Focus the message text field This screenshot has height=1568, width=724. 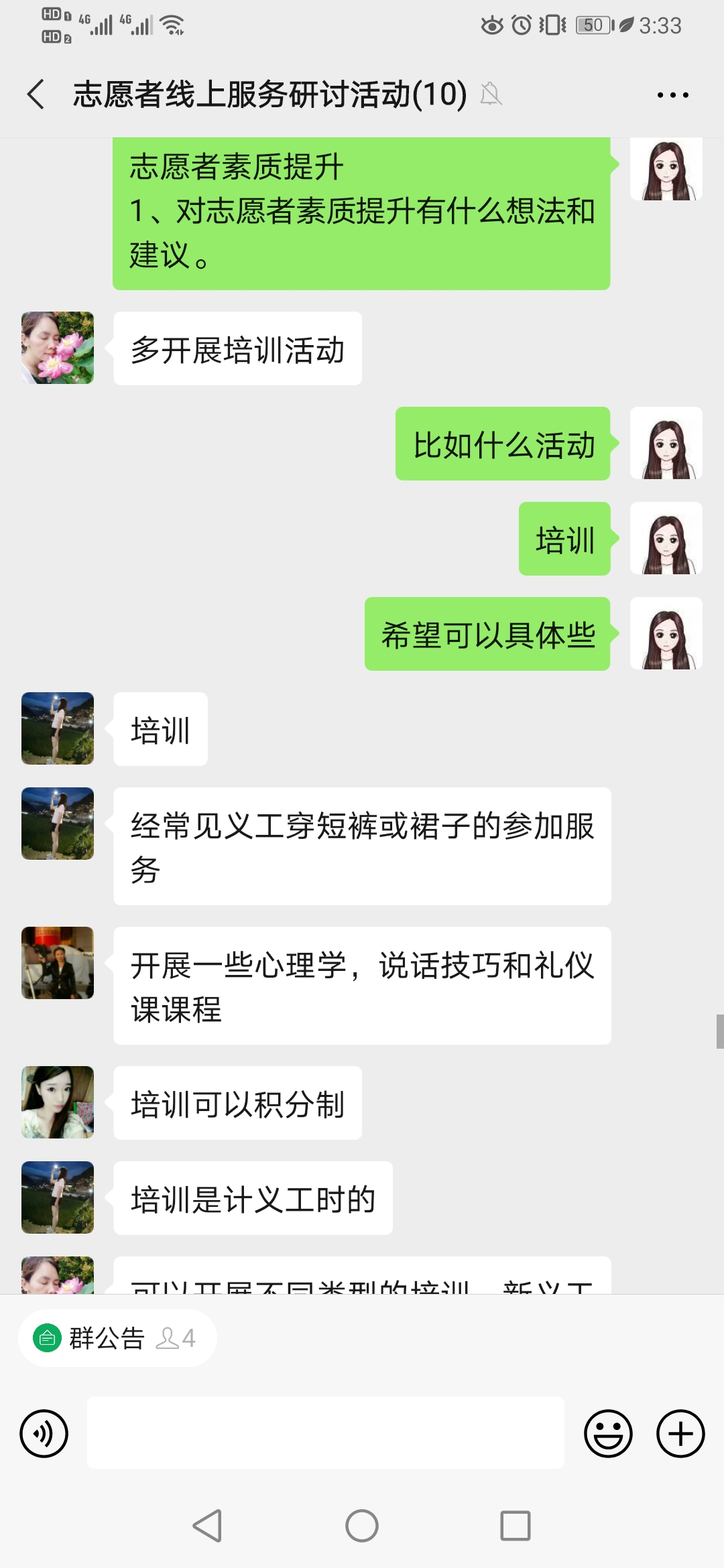pos(326,1433)
